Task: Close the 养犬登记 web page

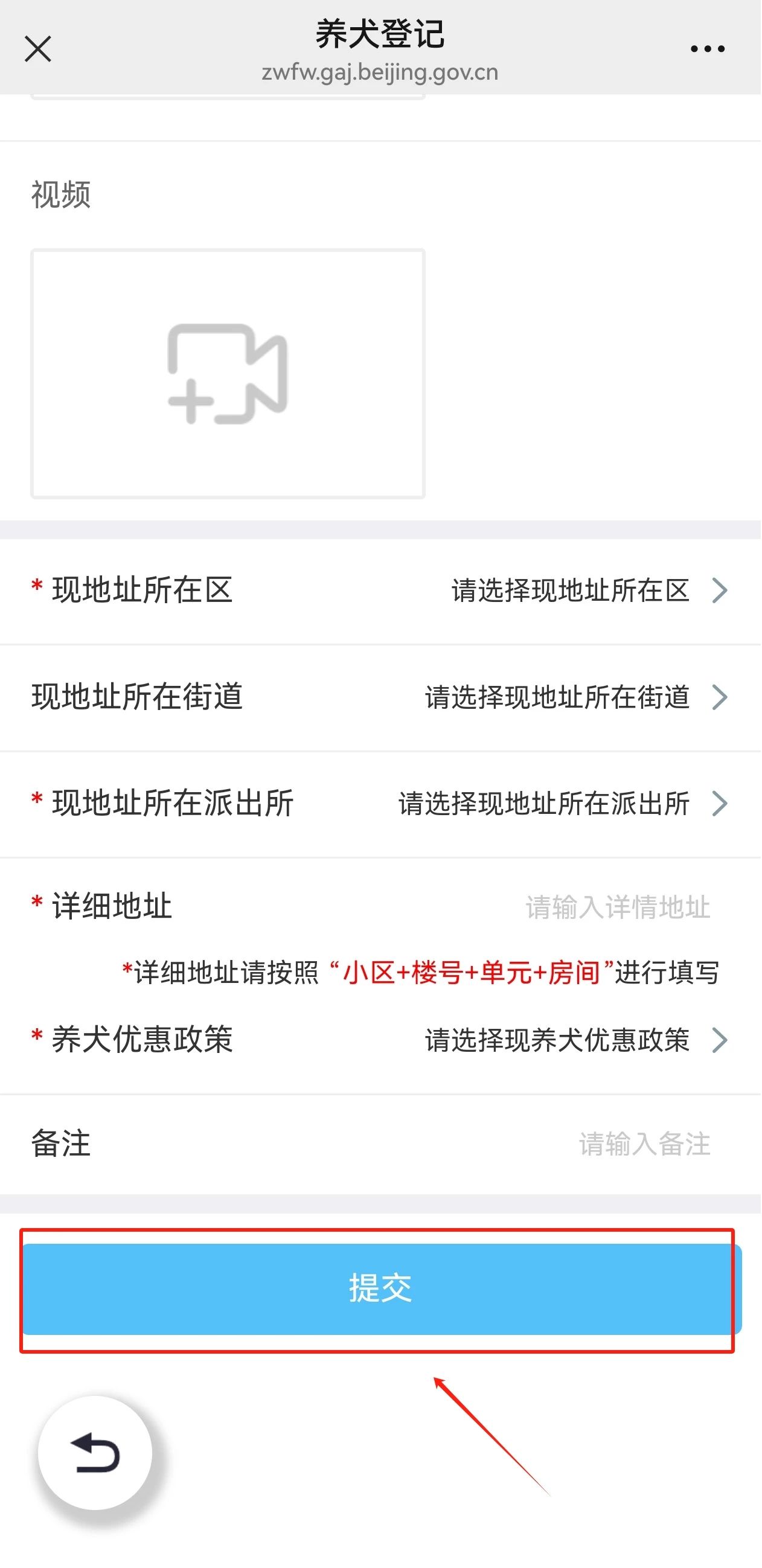Action: coord(37,49)
